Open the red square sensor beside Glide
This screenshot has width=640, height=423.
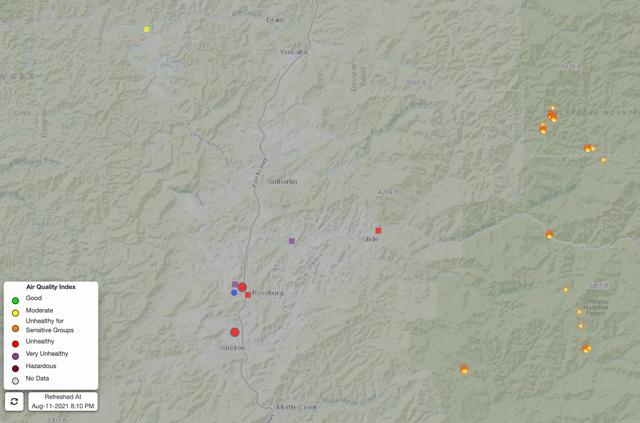point(378,231)
